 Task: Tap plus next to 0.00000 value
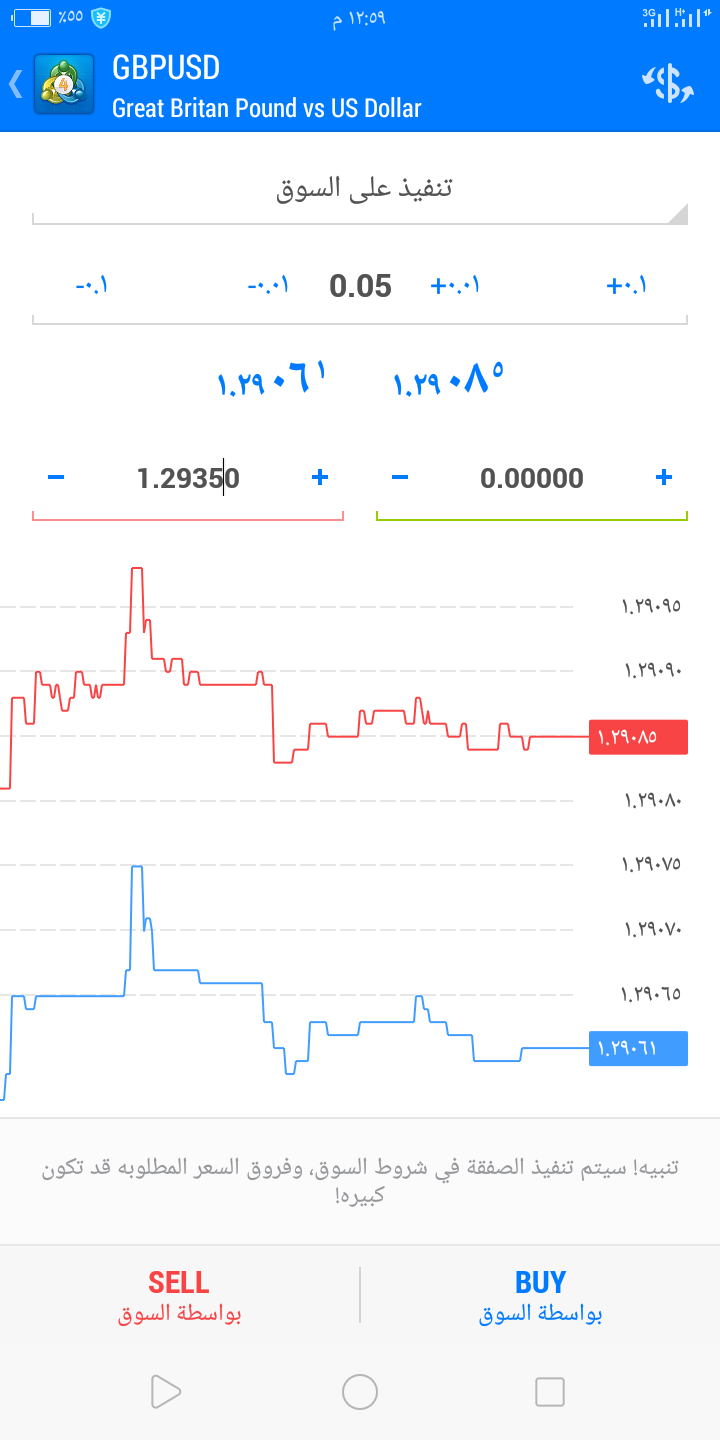point(663,478)
